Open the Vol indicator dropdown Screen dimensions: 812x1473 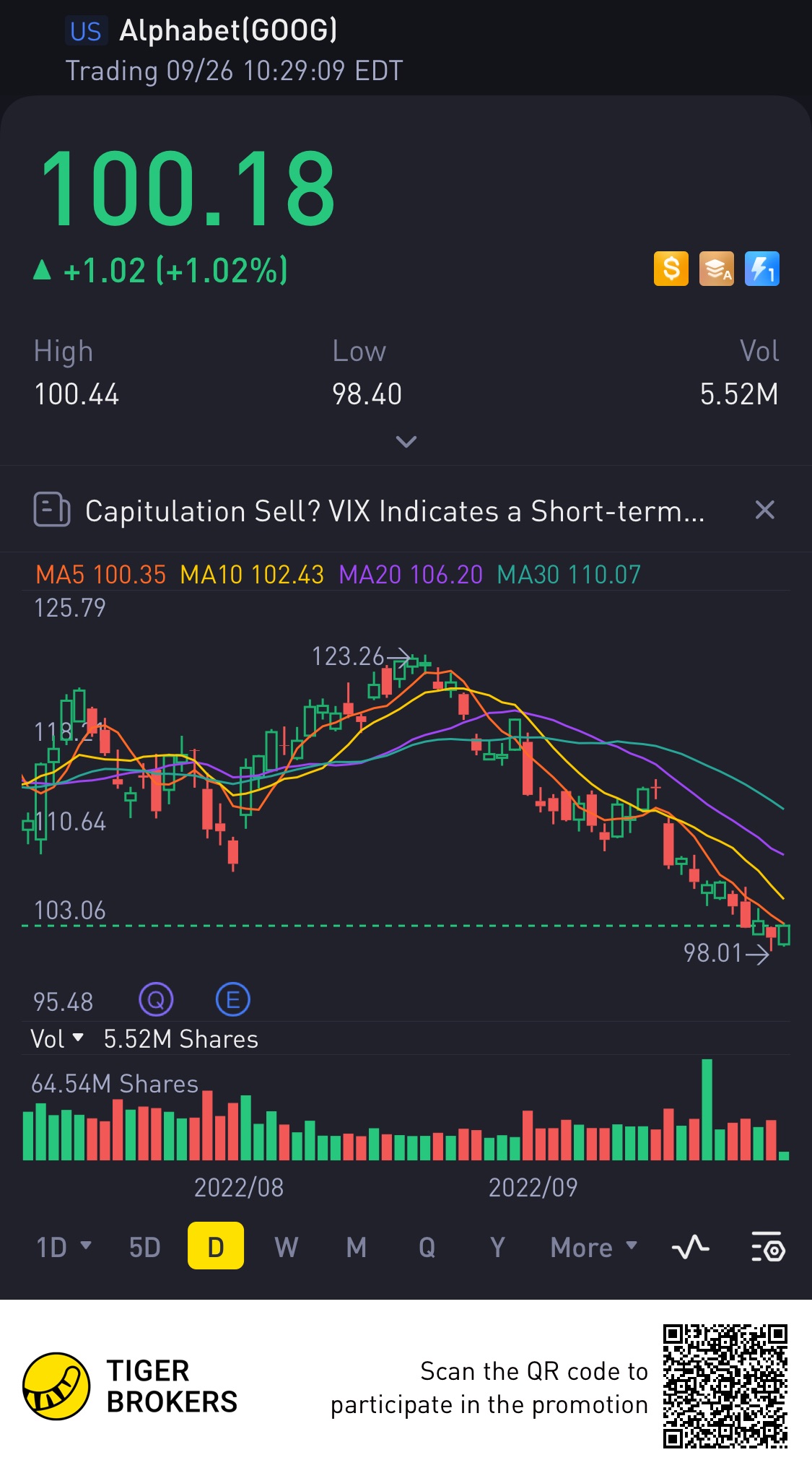tap(58, 1039)
